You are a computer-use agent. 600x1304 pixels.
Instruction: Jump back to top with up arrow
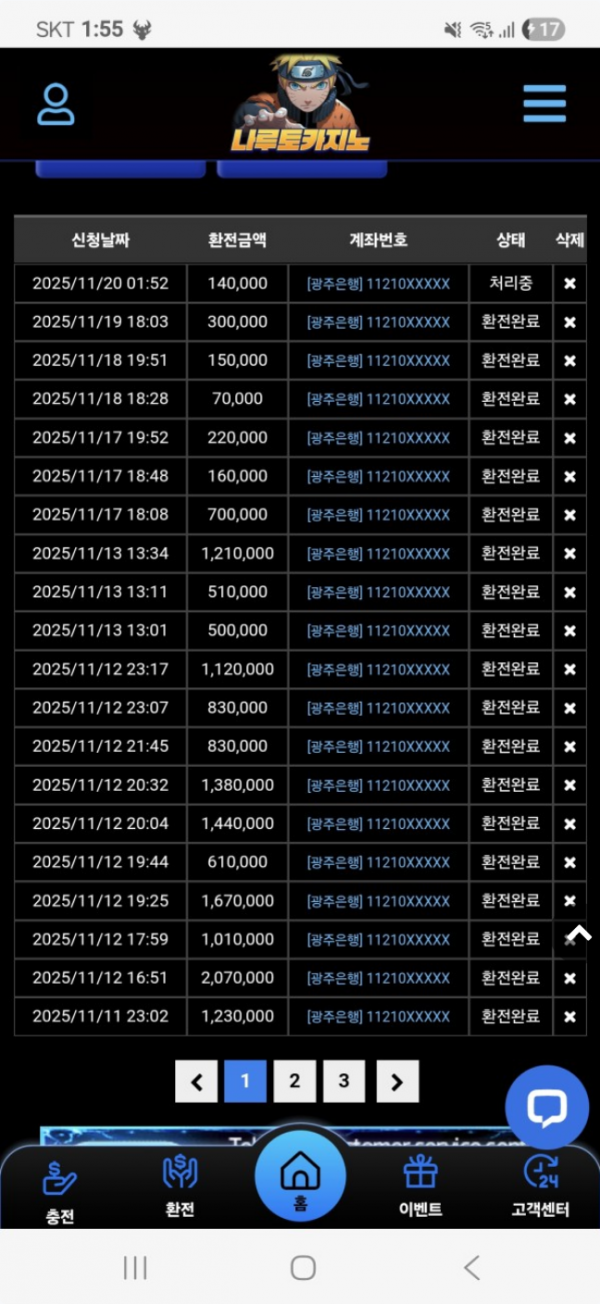(x=578, y=934)
